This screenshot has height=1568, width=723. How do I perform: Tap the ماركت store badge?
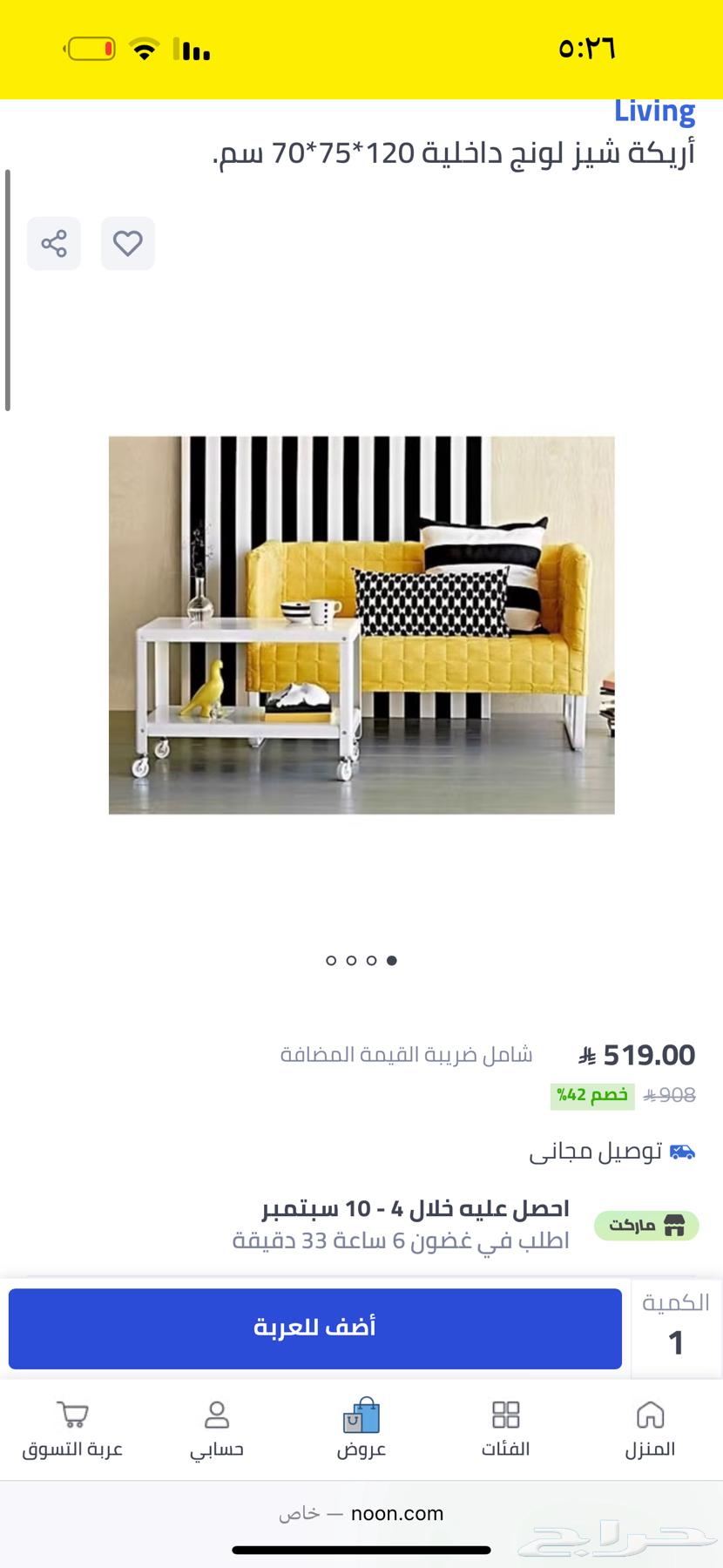(646, 1226)
